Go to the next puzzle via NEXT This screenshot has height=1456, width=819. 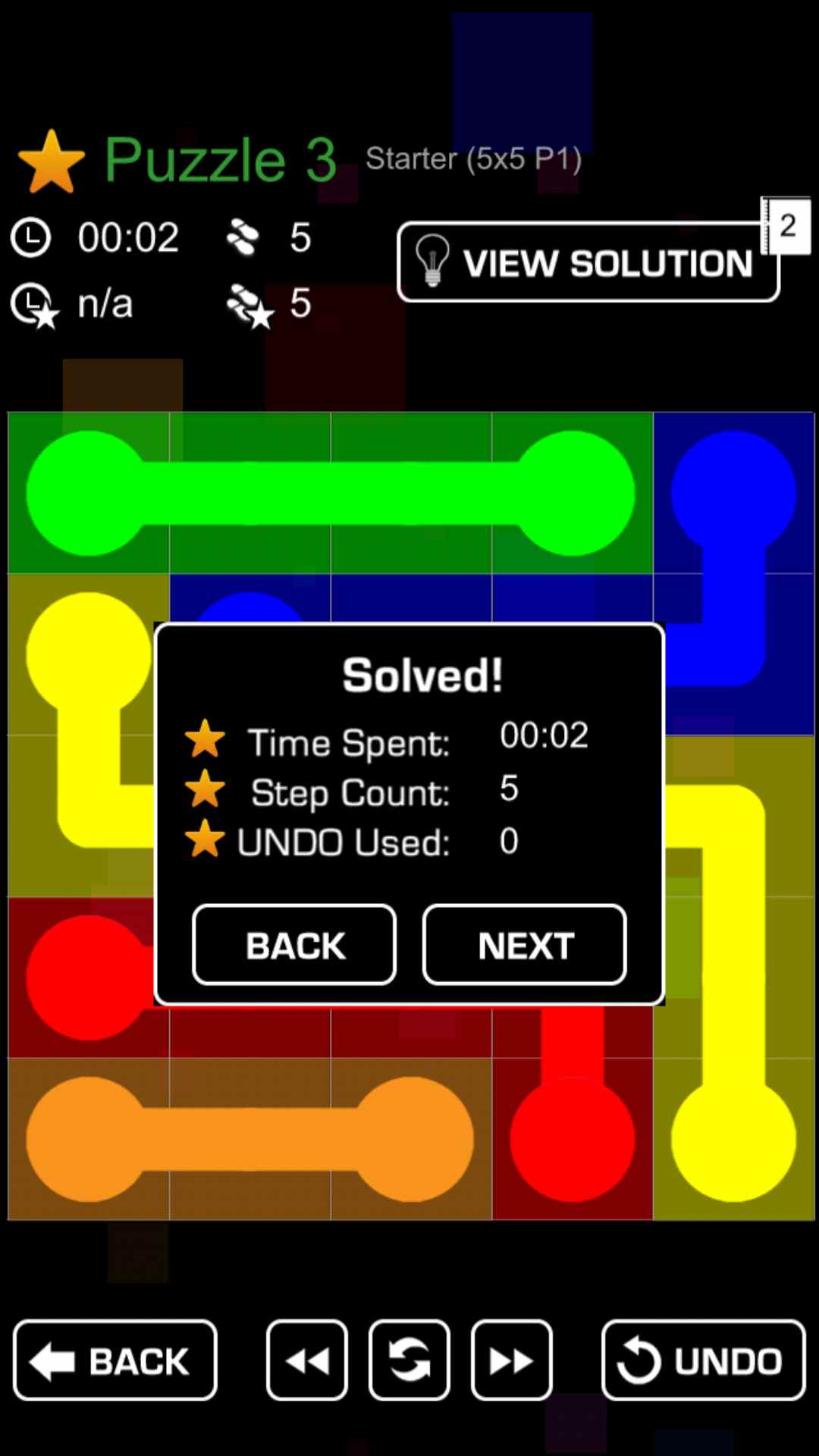click(x=524, y=945)
